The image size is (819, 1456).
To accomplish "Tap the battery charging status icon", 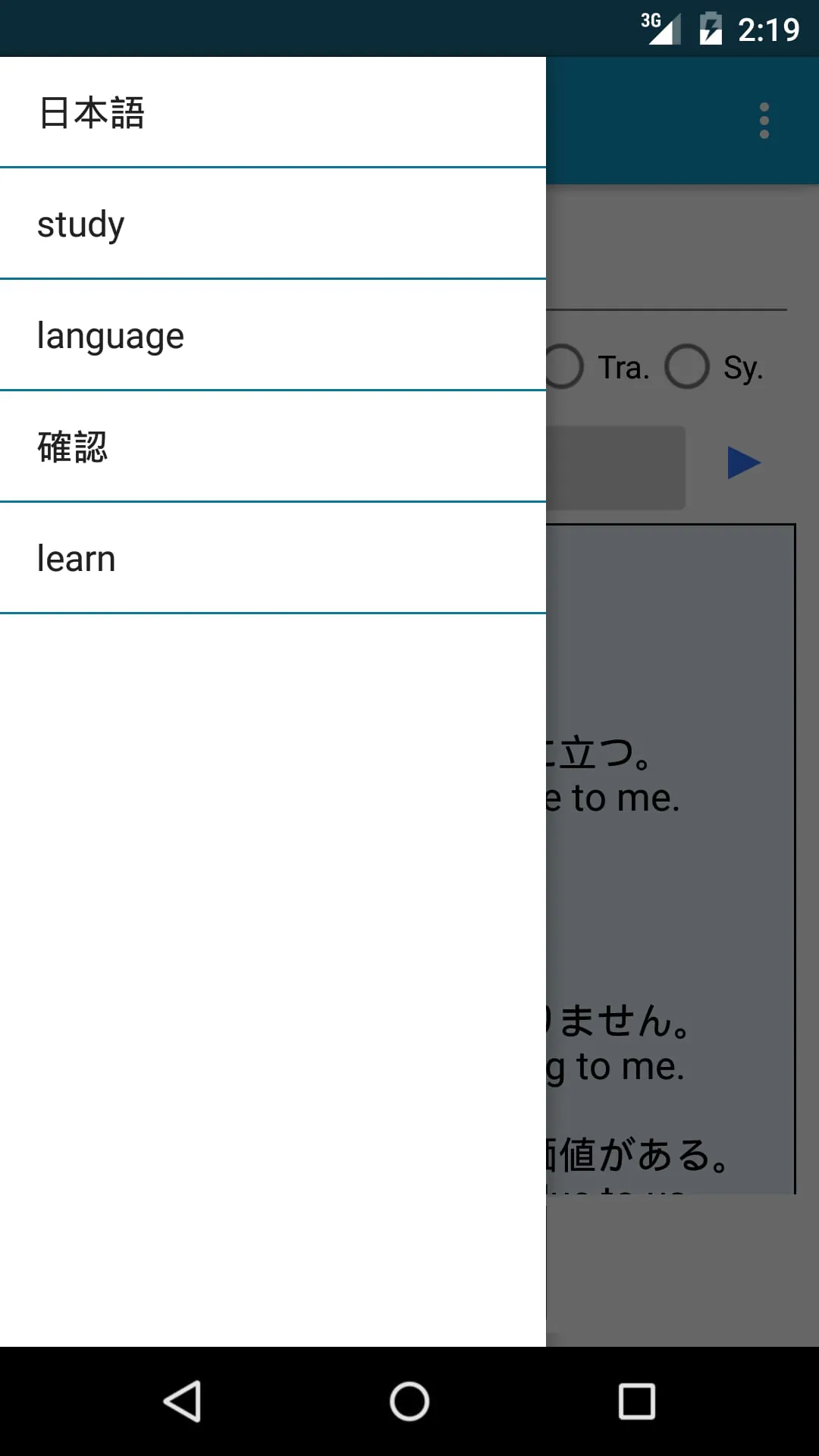I will 711,27.
